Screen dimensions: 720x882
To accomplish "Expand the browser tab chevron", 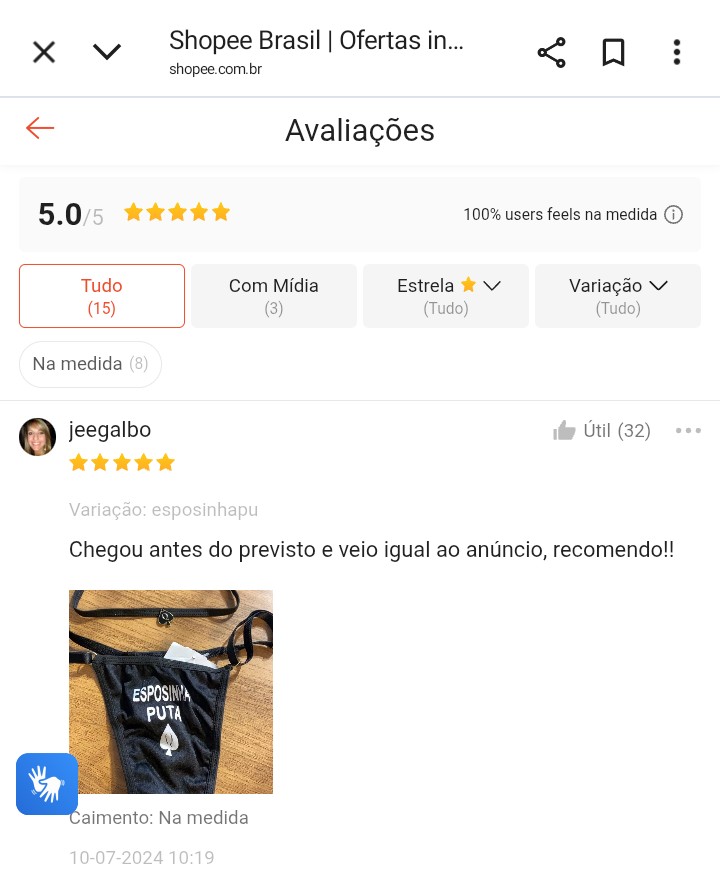I will [107, 52].
